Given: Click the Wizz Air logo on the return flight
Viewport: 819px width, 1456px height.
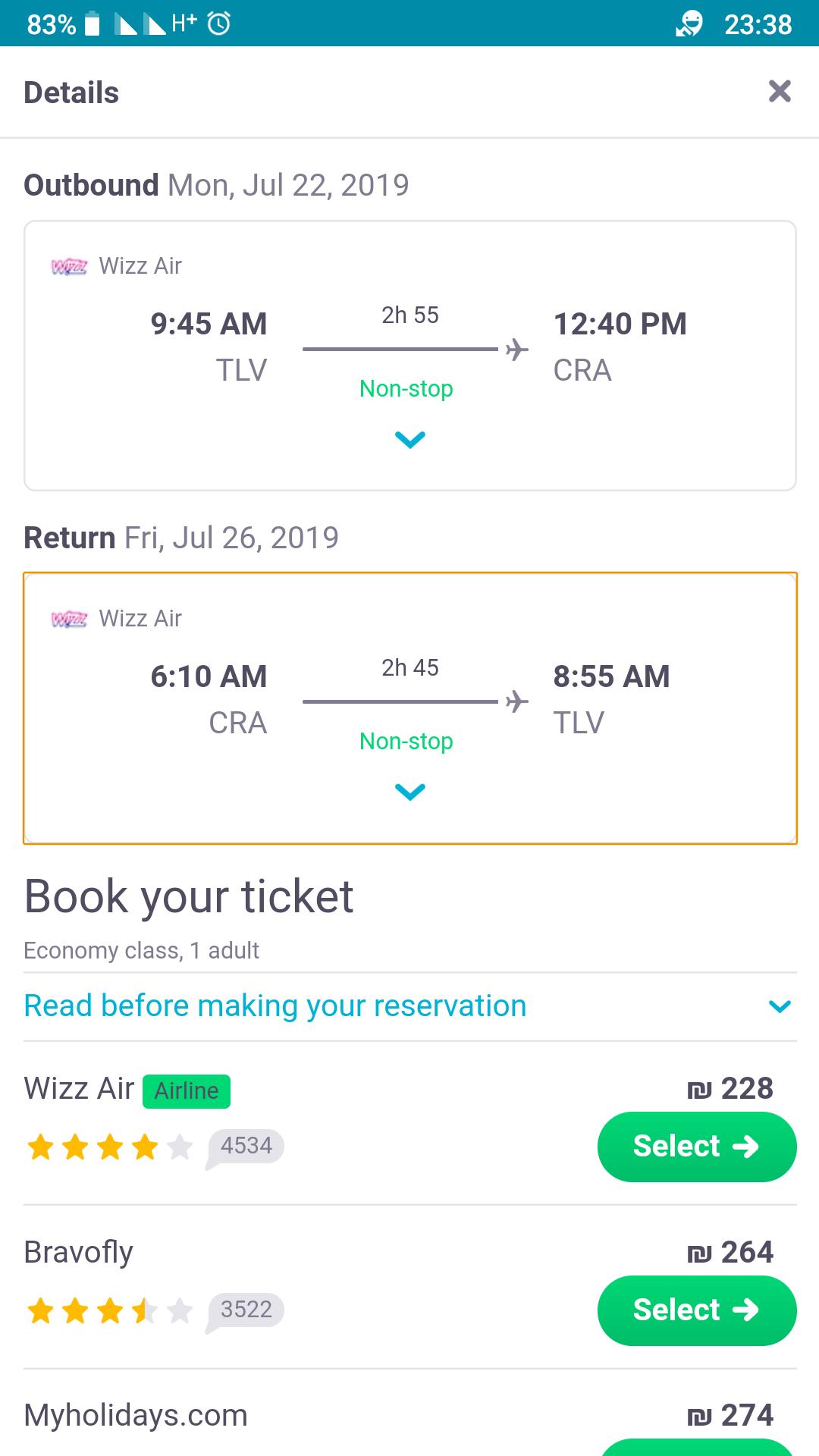Looking at the screenshot, I should [x=70, y=619].
